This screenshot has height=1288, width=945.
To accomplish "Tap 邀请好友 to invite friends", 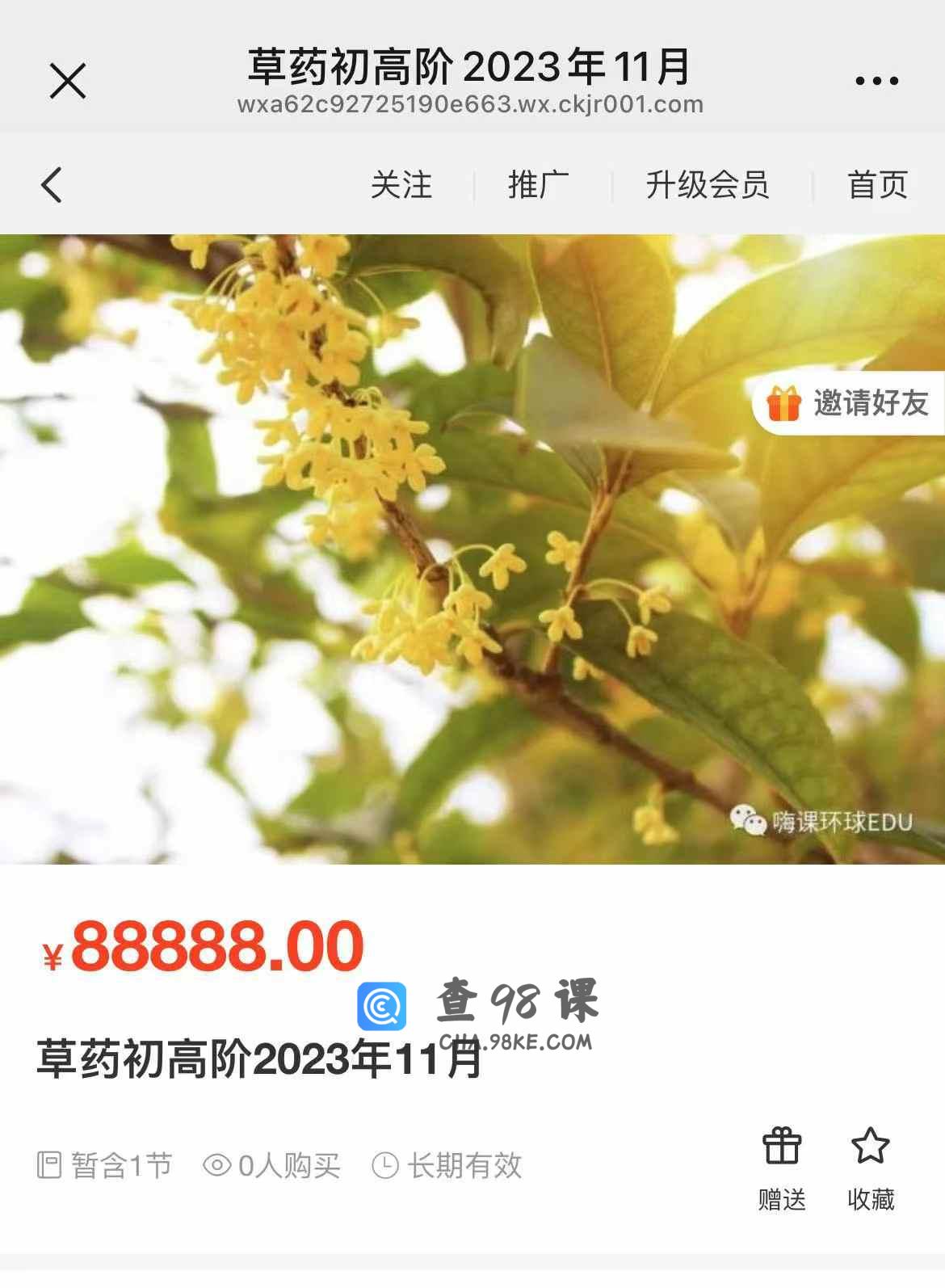I will coord(850,402).
